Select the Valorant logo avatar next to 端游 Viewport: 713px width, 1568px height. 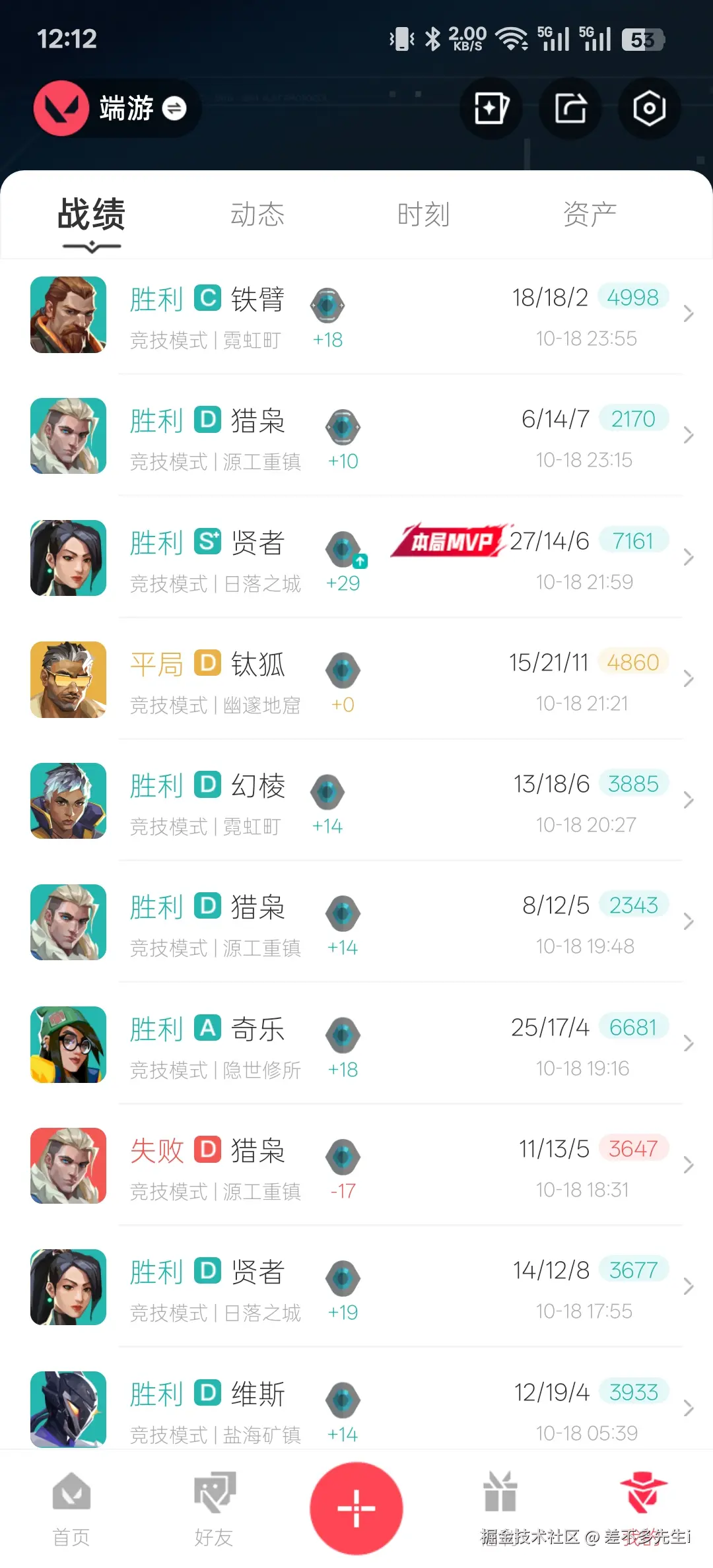tap(61, 109)
